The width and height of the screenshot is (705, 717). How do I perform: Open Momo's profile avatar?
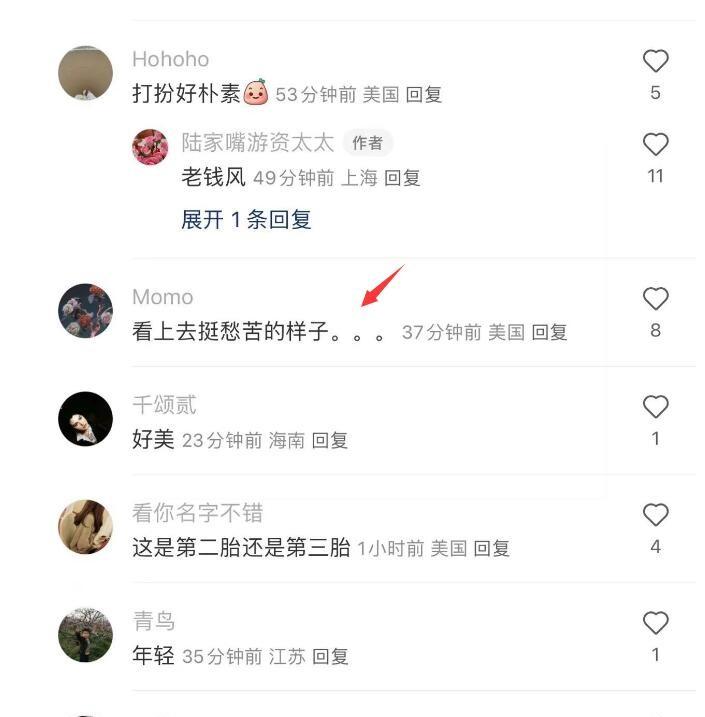[x=85, y=311]
